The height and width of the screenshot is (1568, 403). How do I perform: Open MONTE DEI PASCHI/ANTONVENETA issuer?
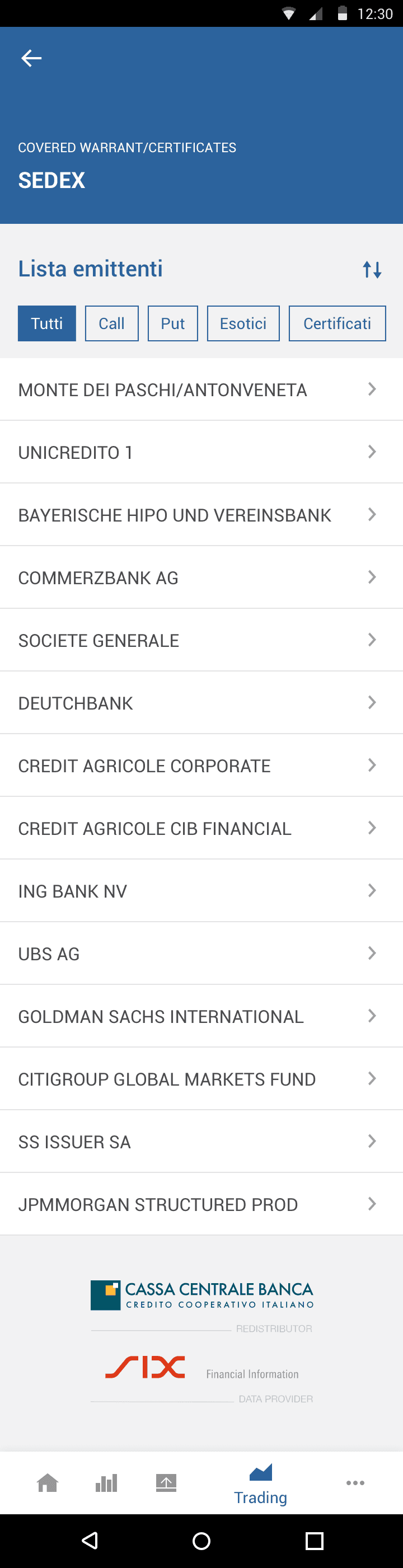[x=201, y=389]
